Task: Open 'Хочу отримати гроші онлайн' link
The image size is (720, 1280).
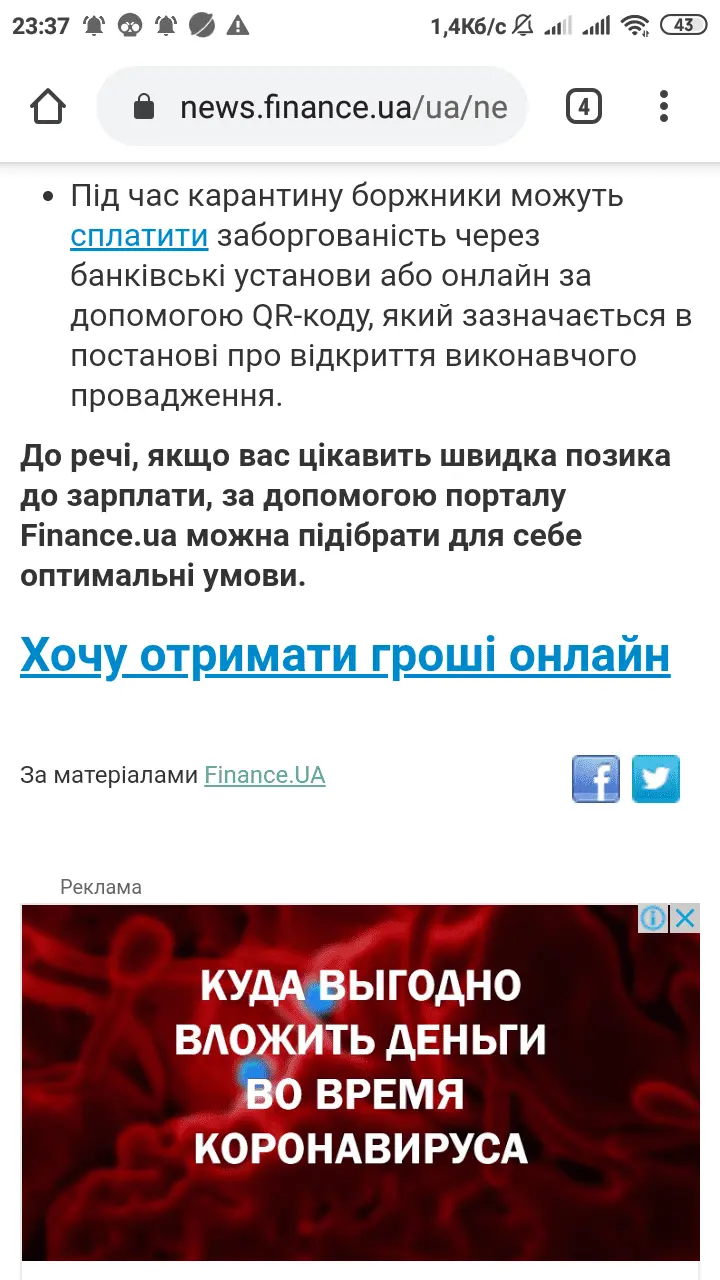Action: [x=345, y=656]
